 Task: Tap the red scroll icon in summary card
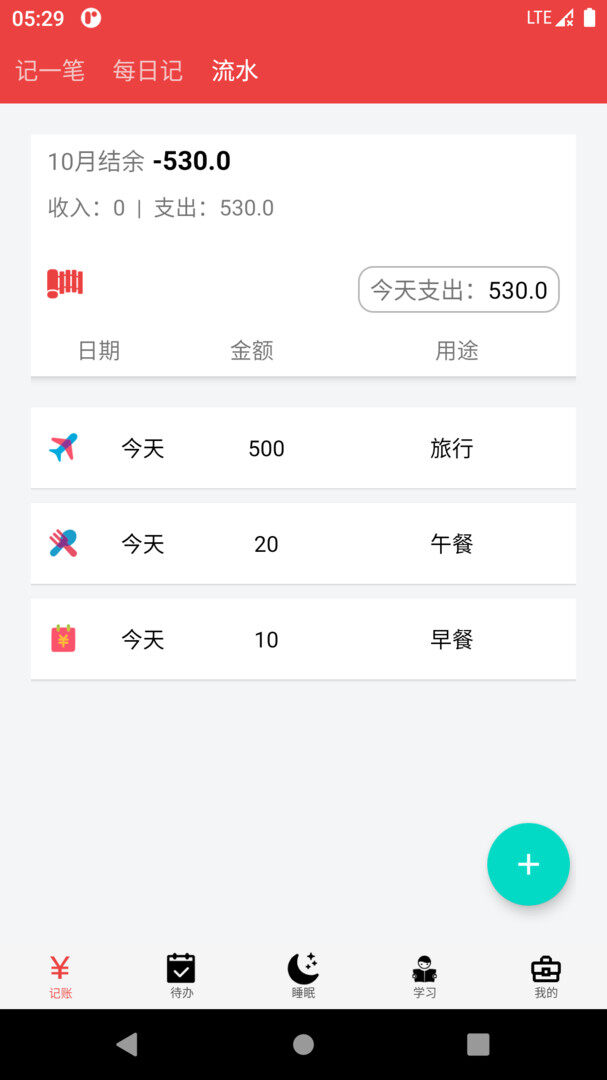click(65, 283)
